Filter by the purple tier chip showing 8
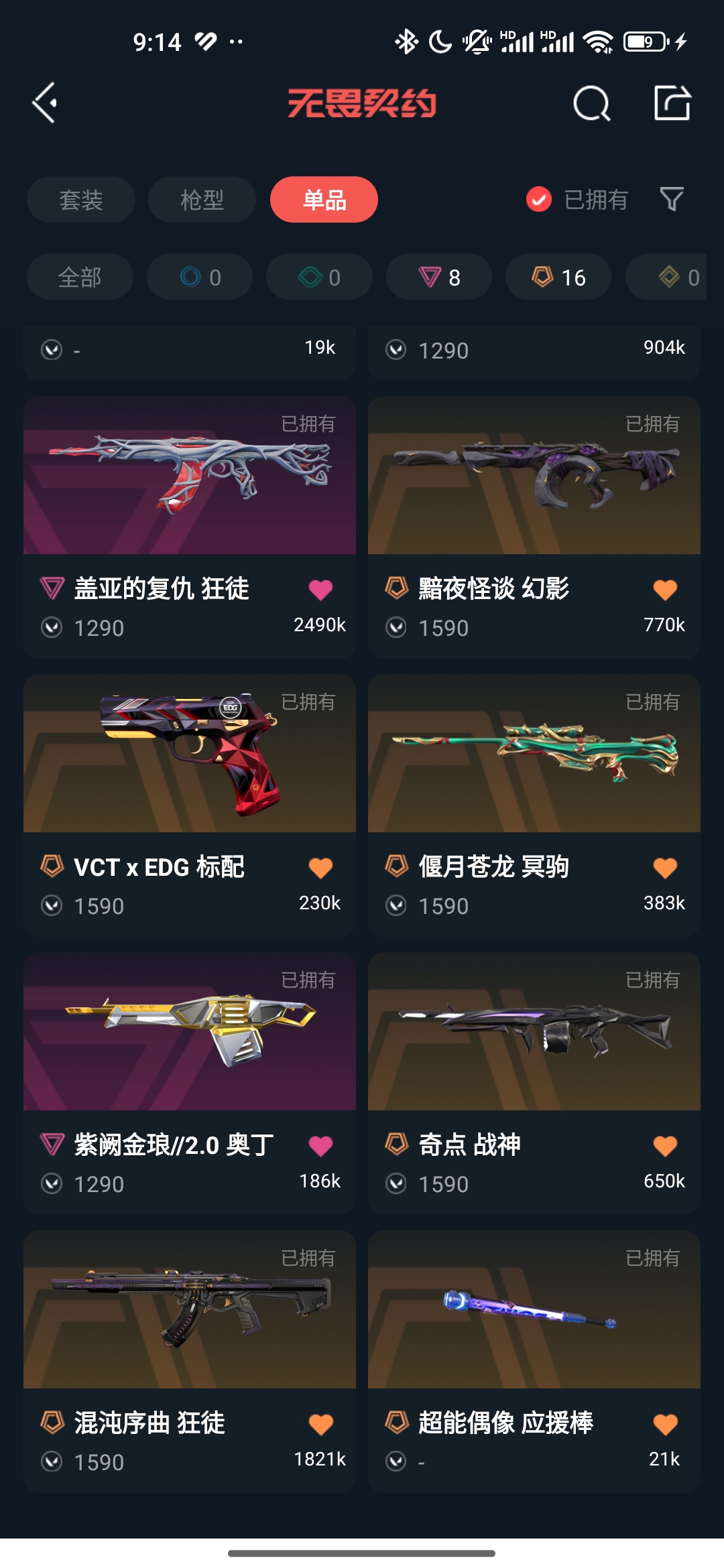Image resolution: width=724 pixels, height=1568 pixels. click(x=439, y=277)
